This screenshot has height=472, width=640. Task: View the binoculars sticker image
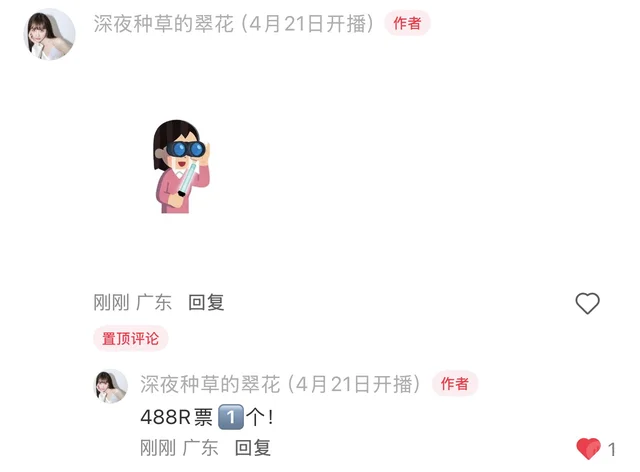point(181,165)
